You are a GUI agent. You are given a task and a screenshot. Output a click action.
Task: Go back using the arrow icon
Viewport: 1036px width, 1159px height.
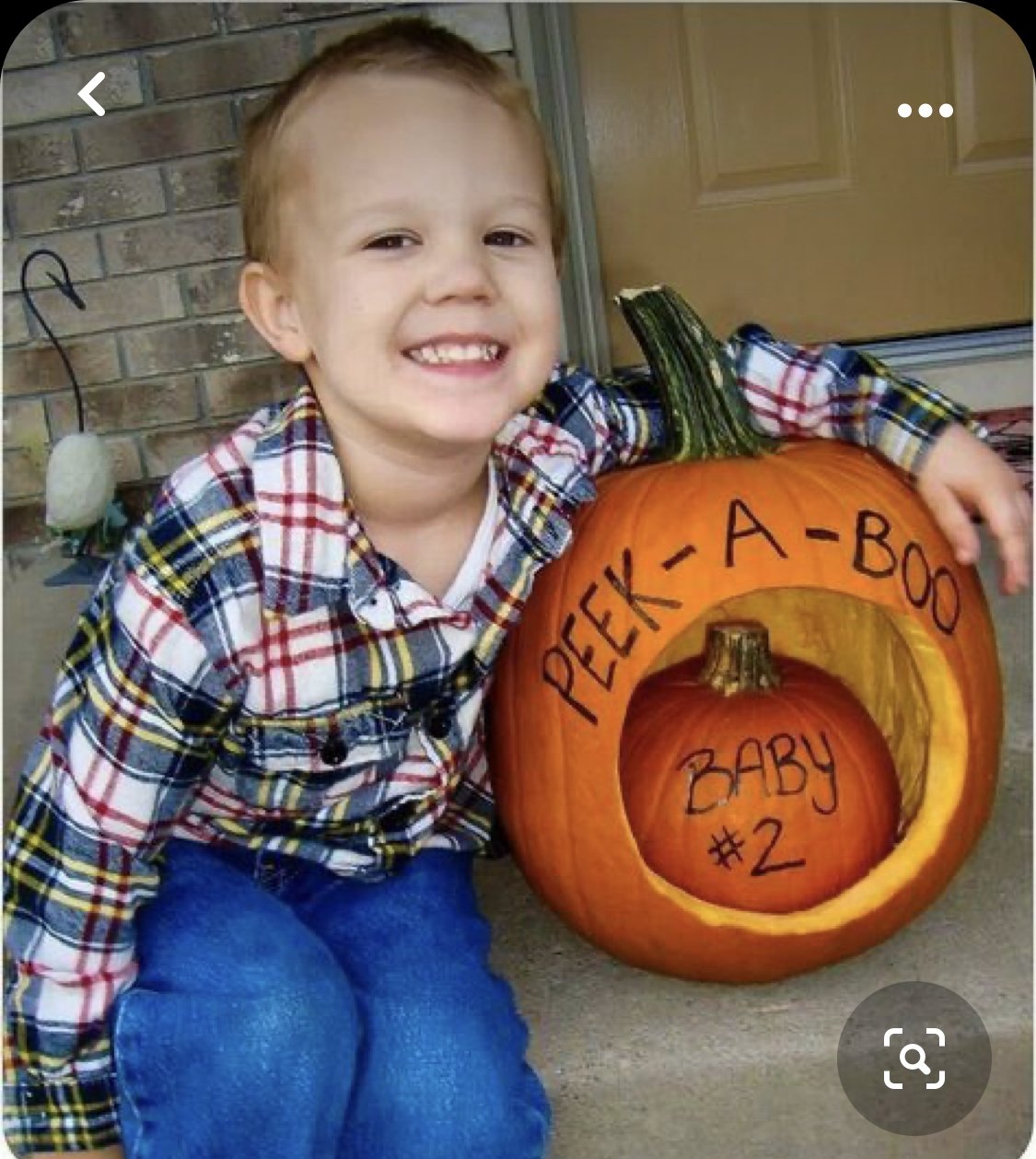91,94
